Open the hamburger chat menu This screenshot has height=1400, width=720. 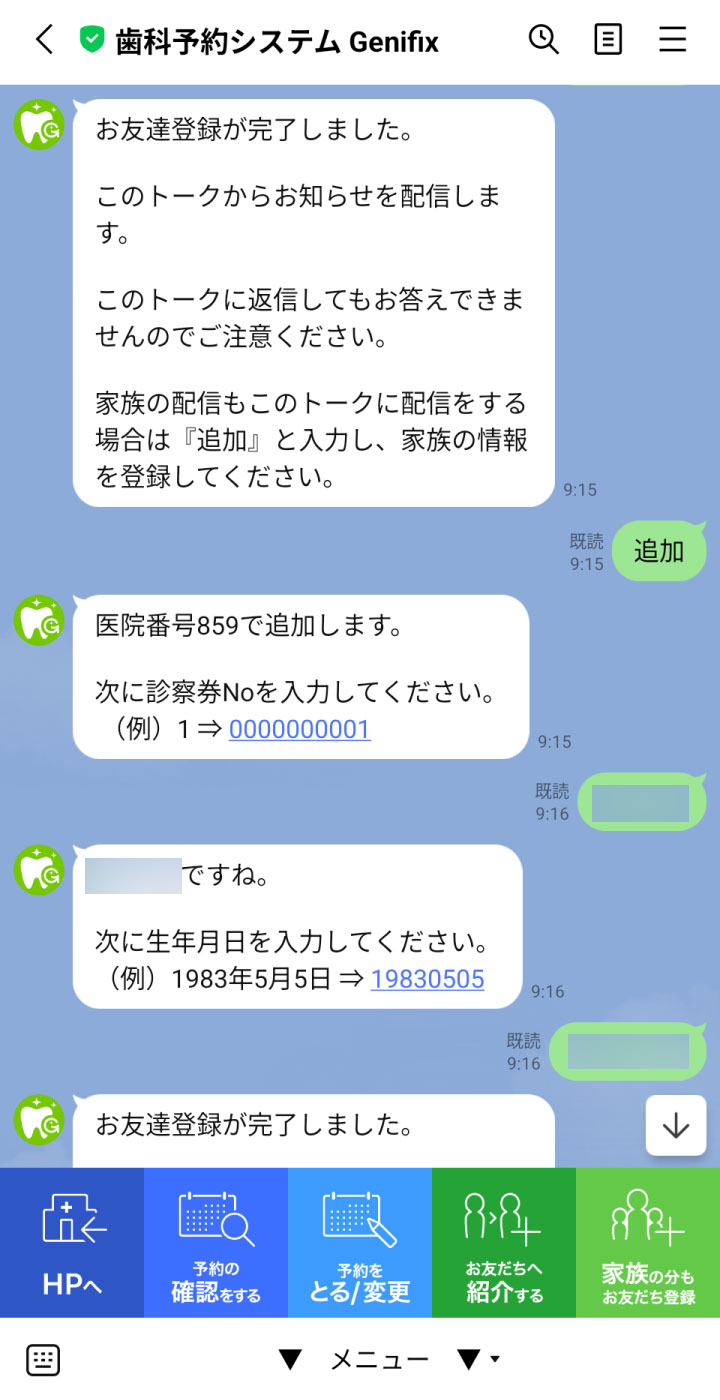tap(673, 40)
